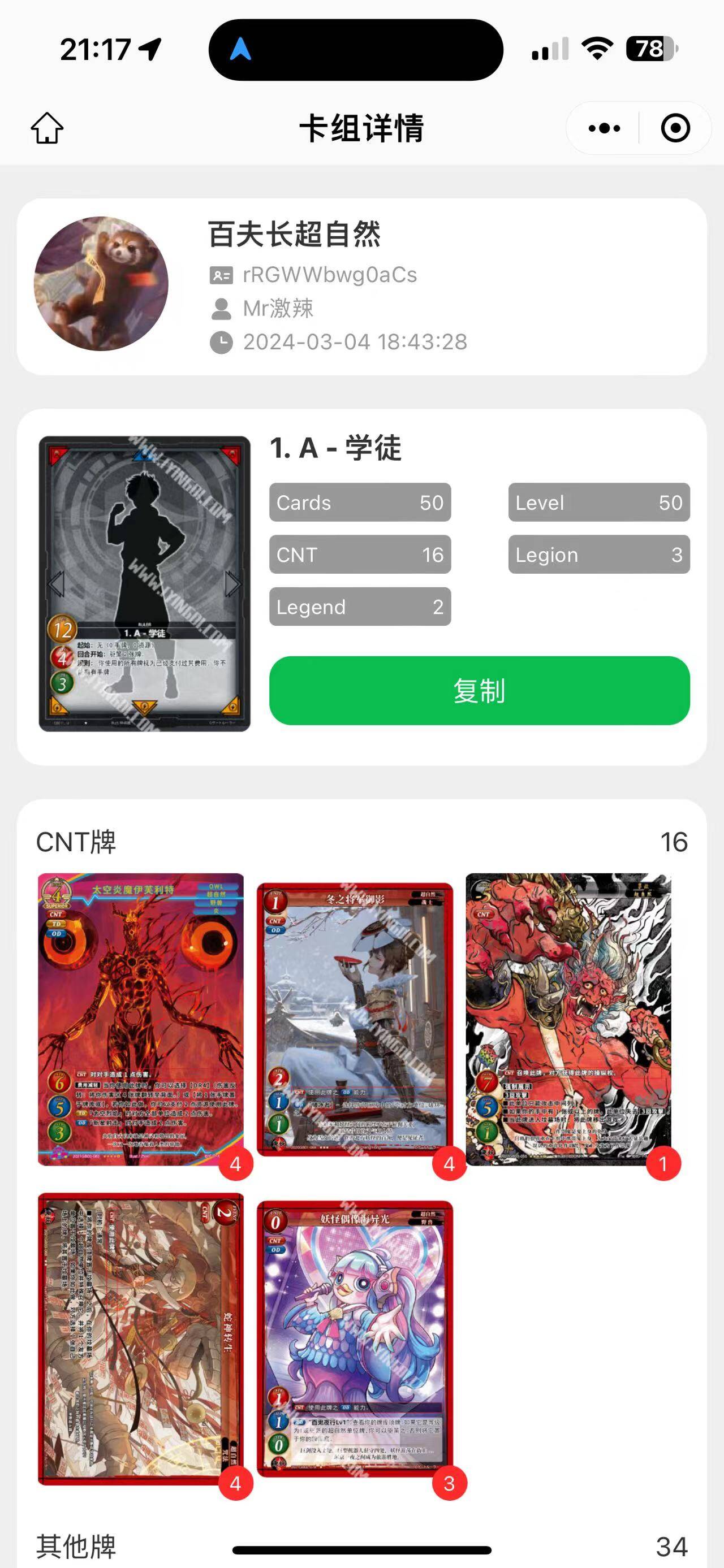View the 太空炎魔伊芙利特 card
The image size is (724, 1568).
(x=141, y=1019)
